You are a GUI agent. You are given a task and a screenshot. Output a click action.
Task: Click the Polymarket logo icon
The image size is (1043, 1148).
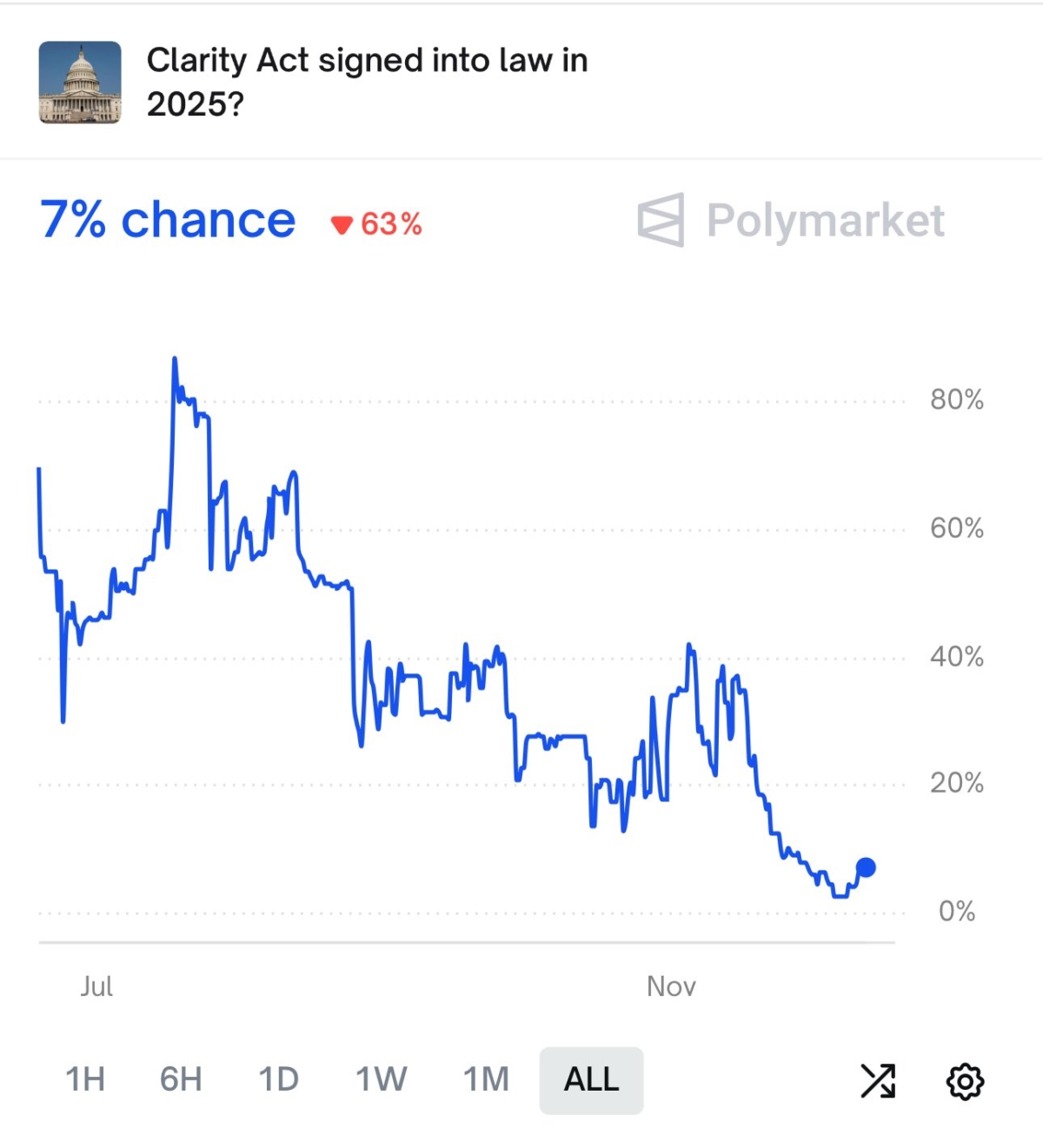662,220
